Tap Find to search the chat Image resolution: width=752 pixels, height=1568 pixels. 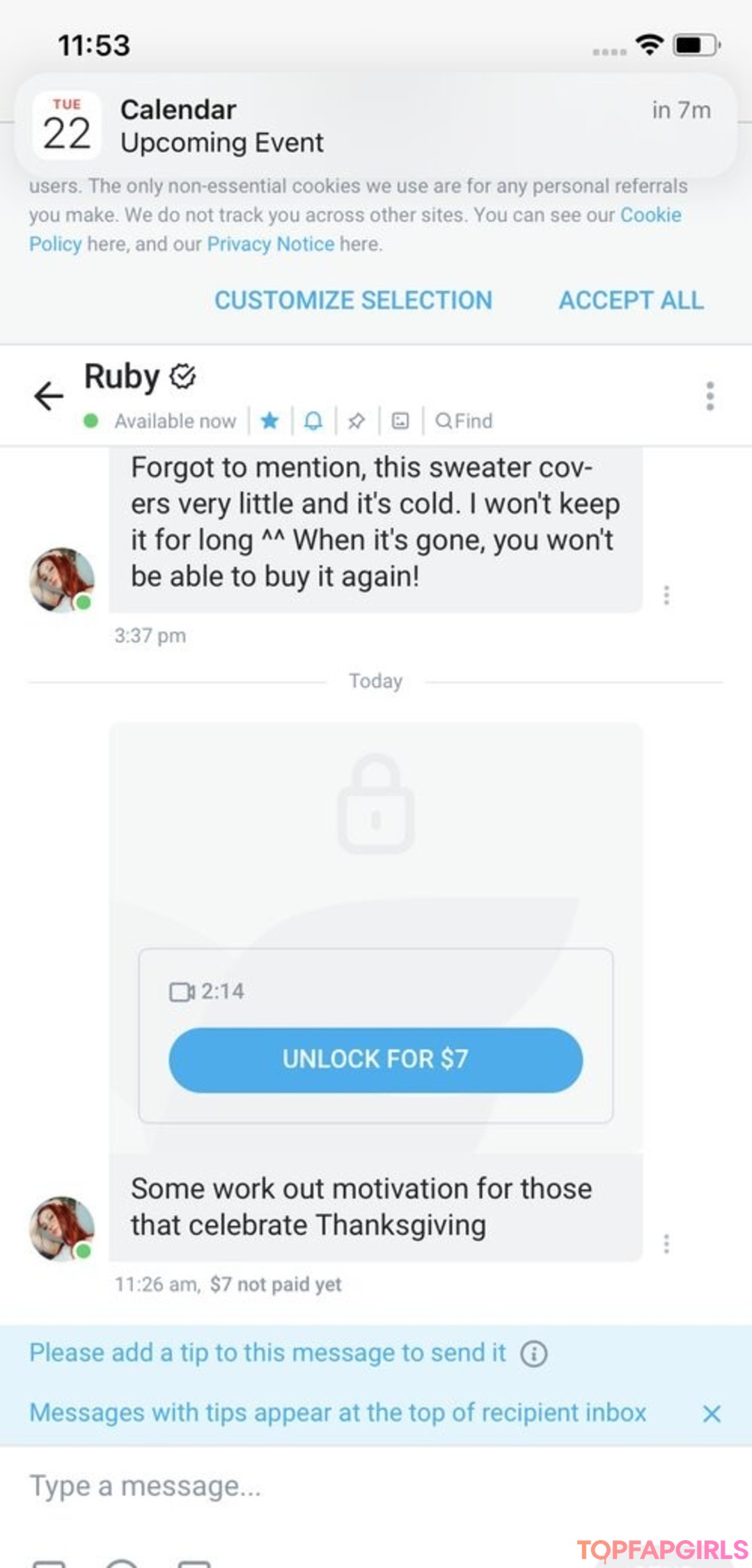pyautogui.click(x=464, y=421)
